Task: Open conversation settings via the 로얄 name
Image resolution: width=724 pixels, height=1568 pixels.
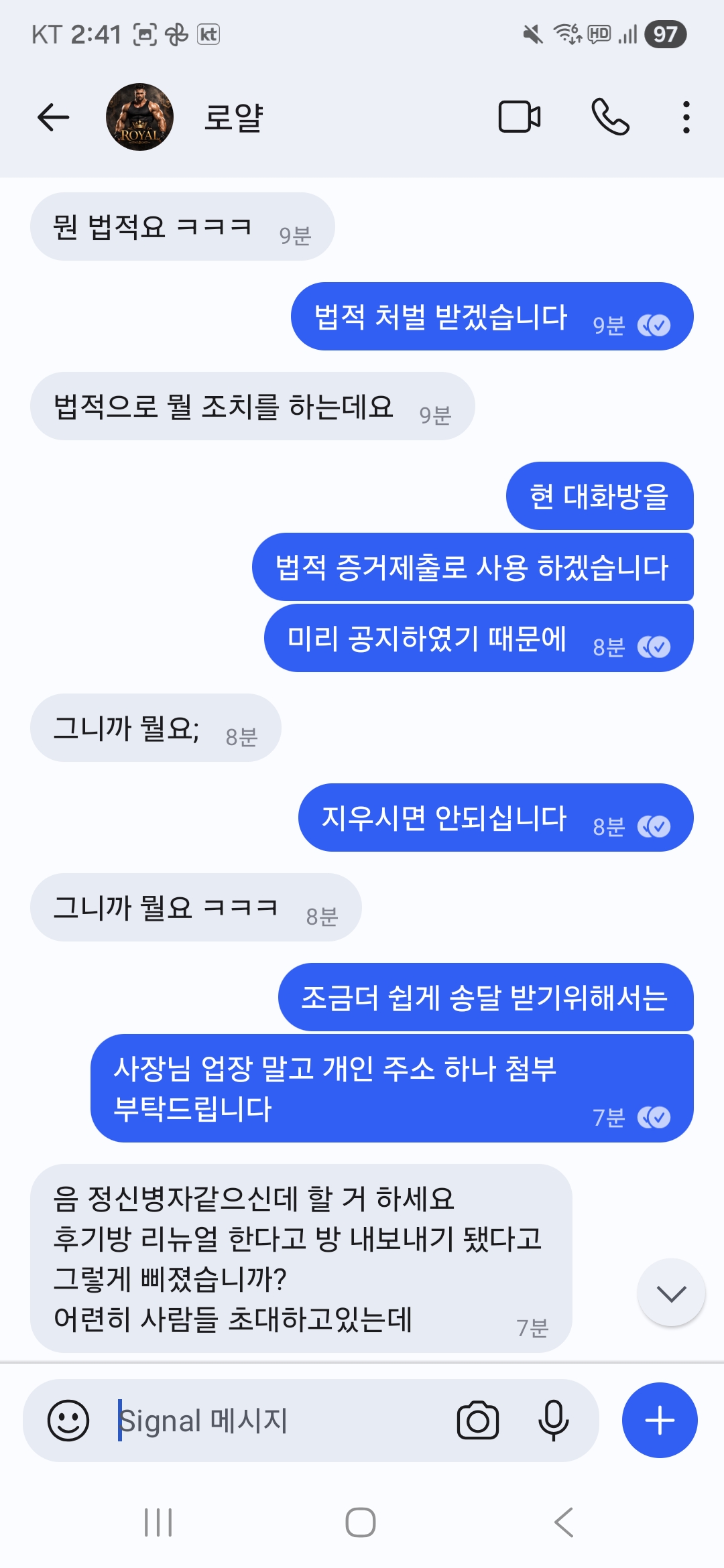Action: (x=233, y=118)
